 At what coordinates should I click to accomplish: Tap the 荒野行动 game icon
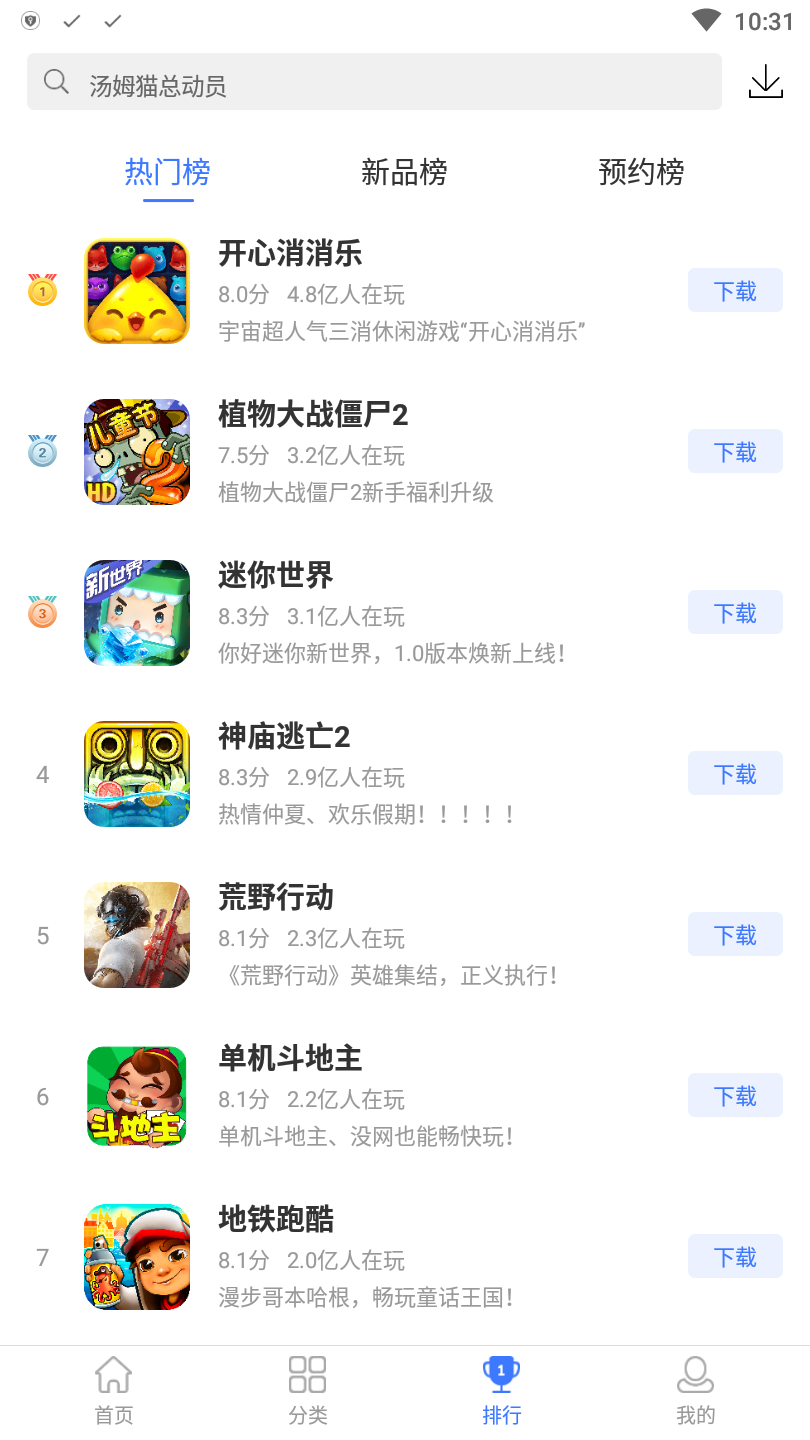[137, 934]
